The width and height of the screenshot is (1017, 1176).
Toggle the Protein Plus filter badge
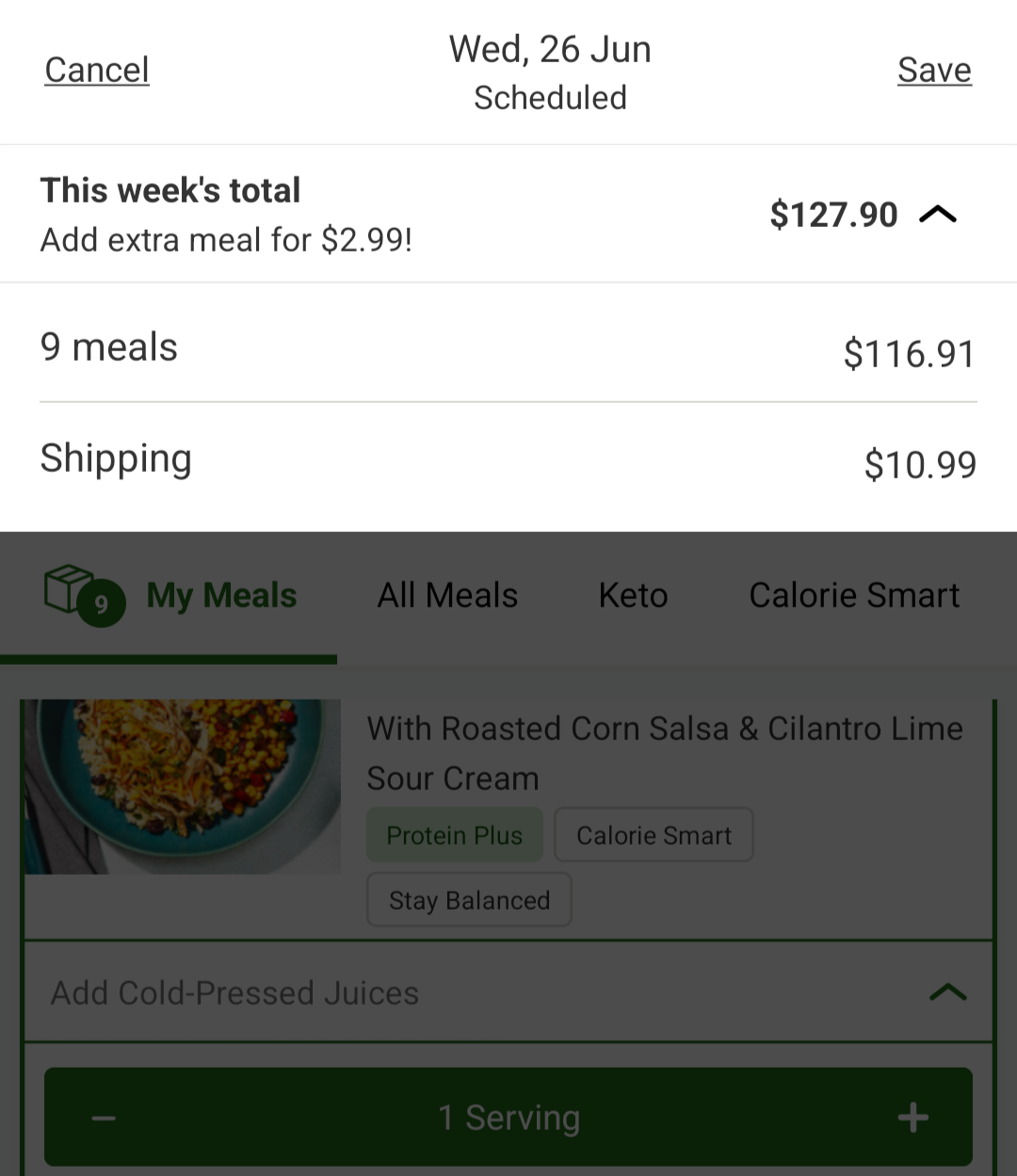pyautogui.click(x=454, y=835)
